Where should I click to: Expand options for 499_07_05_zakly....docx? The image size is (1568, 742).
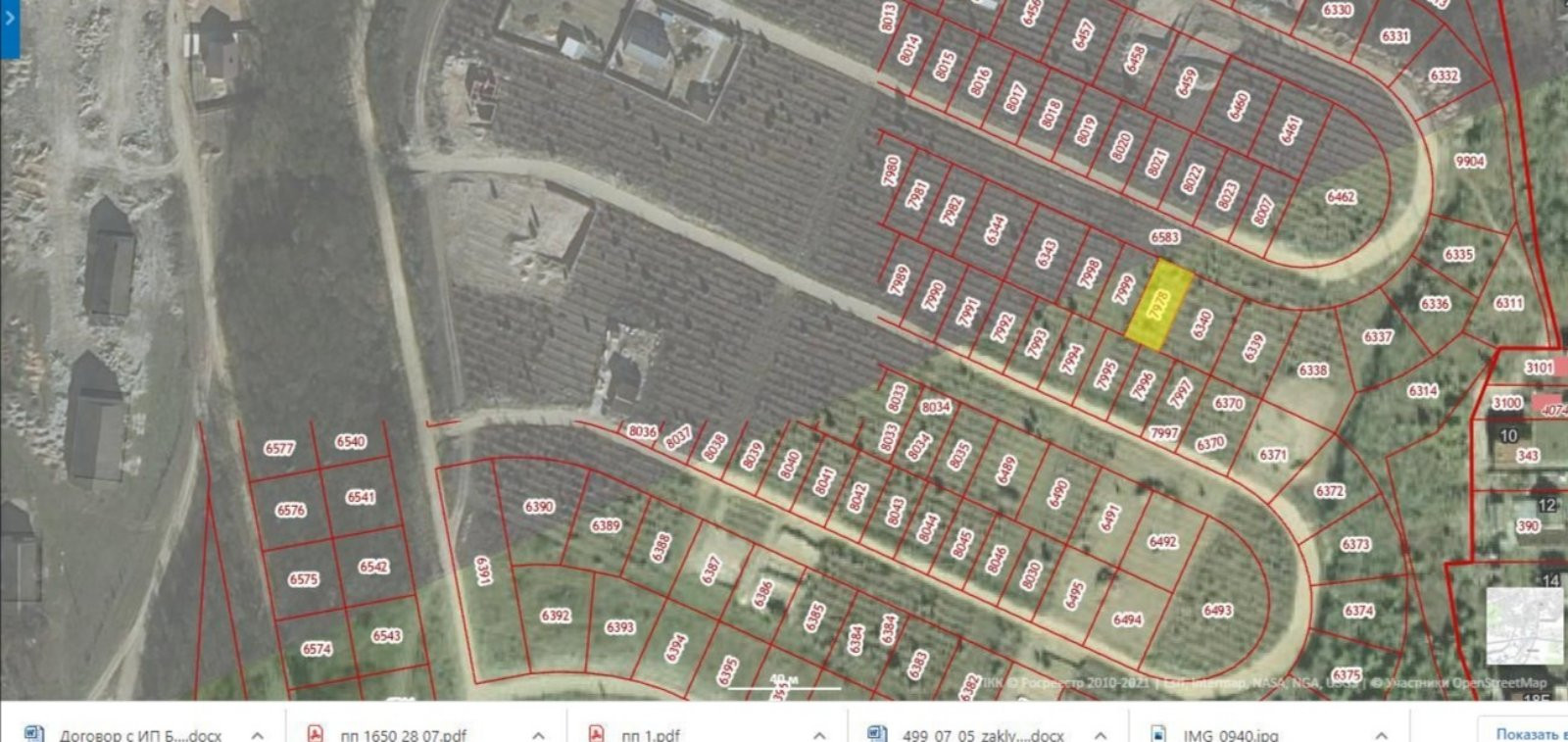coord(1100,733)
